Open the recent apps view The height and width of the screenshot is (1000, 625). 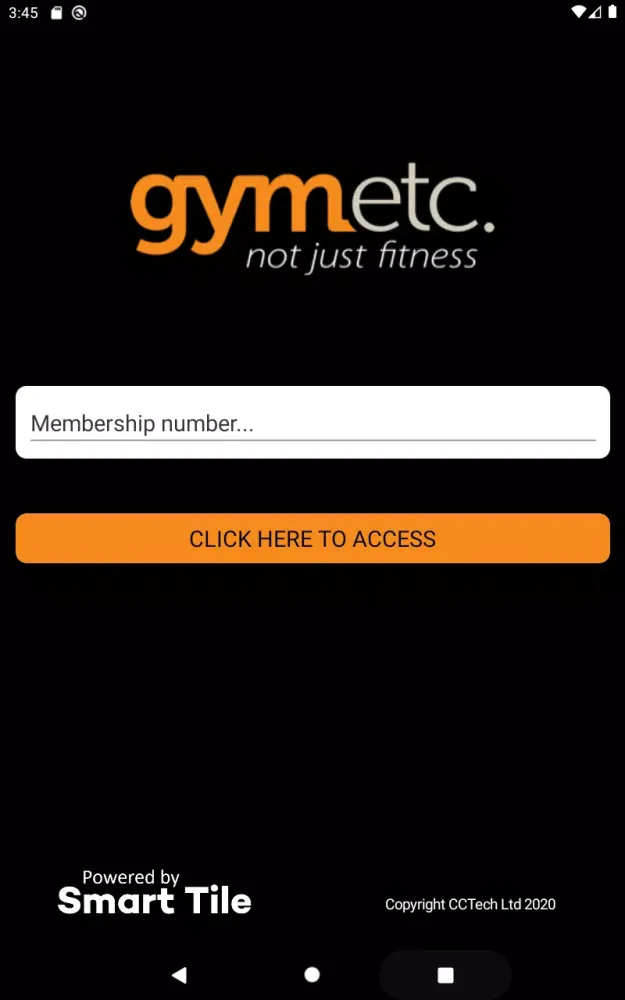tap(446, 974)
